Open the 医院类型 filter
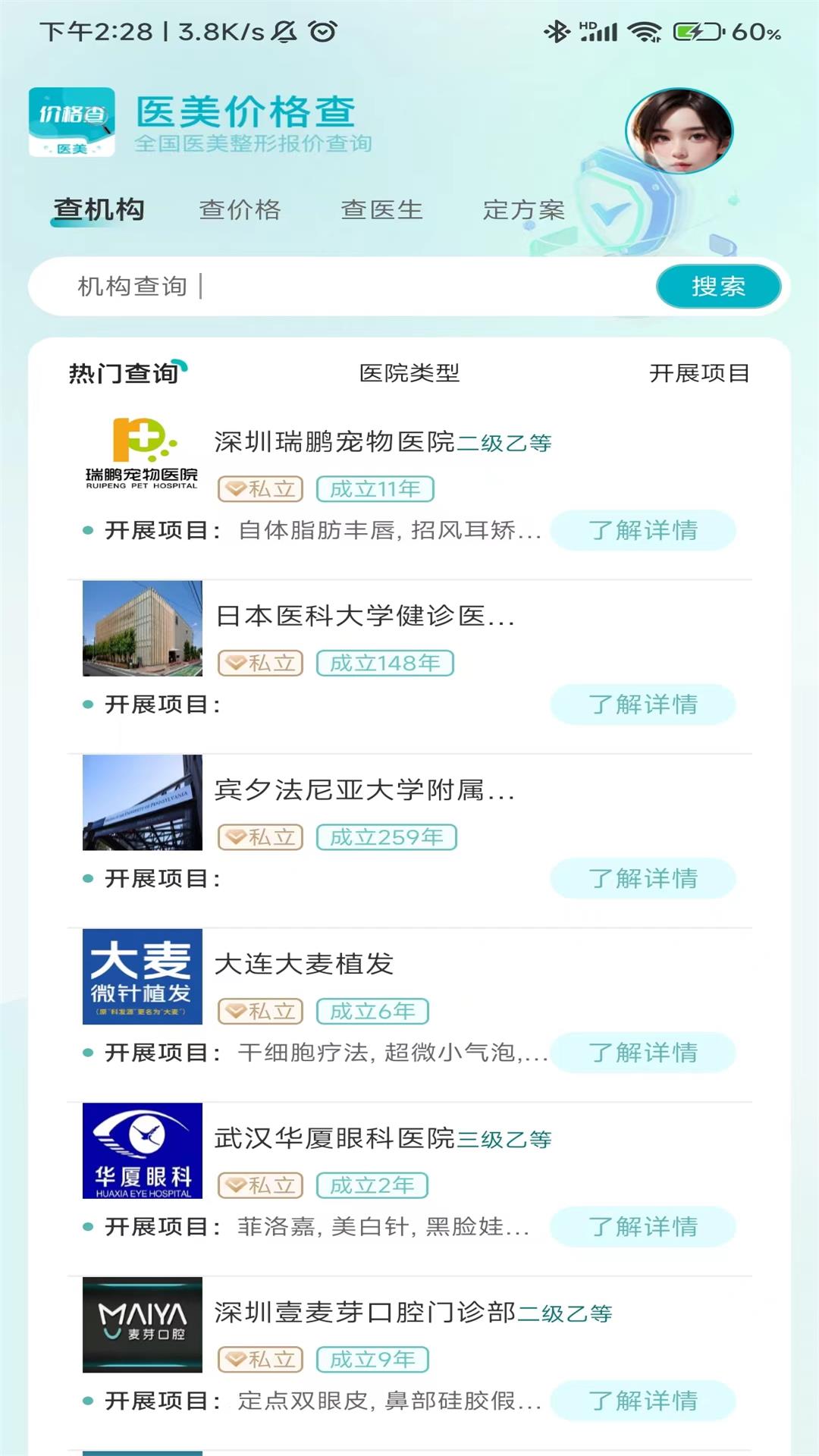Screen dimensions: 819x1456 [409, 373]
